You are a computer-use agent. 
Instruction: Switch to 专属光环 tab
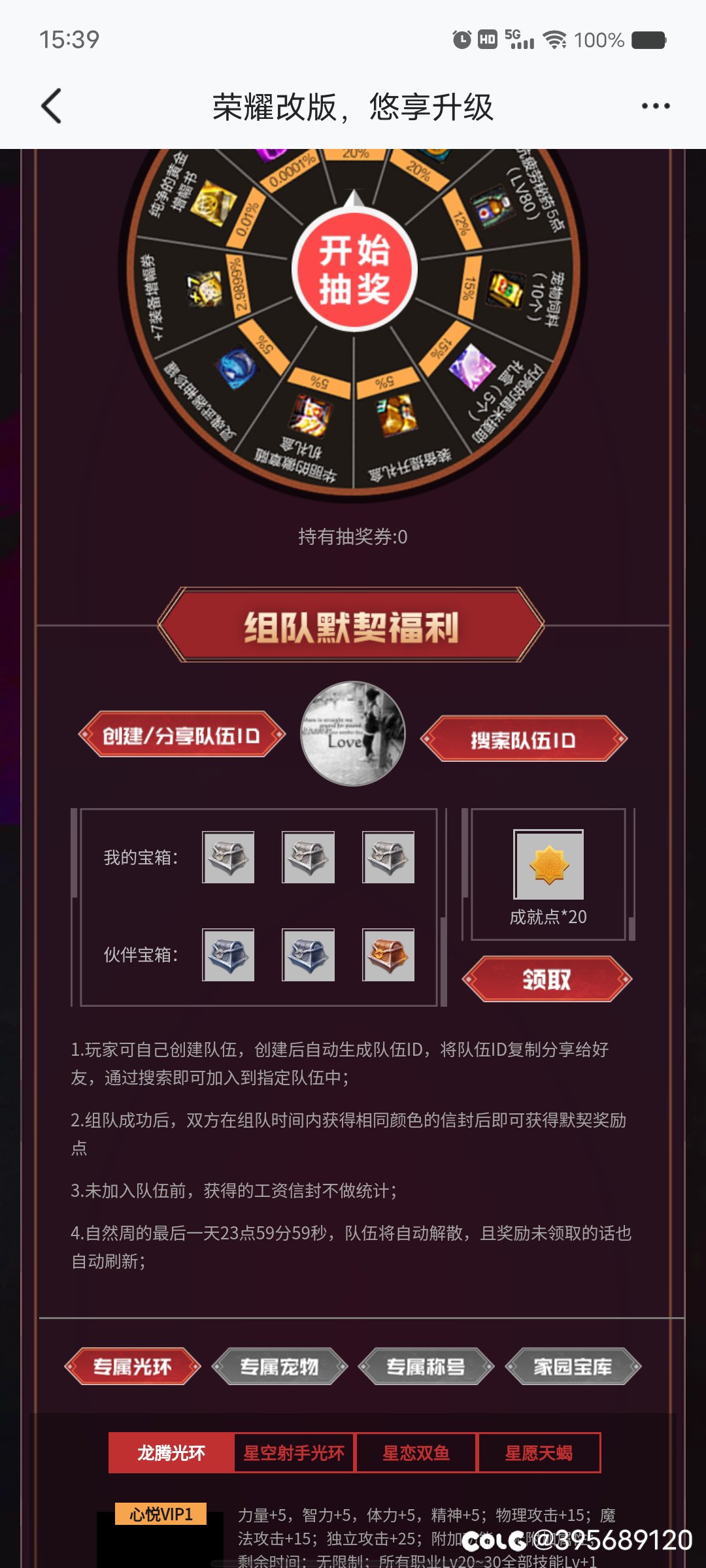point(133,1366)
